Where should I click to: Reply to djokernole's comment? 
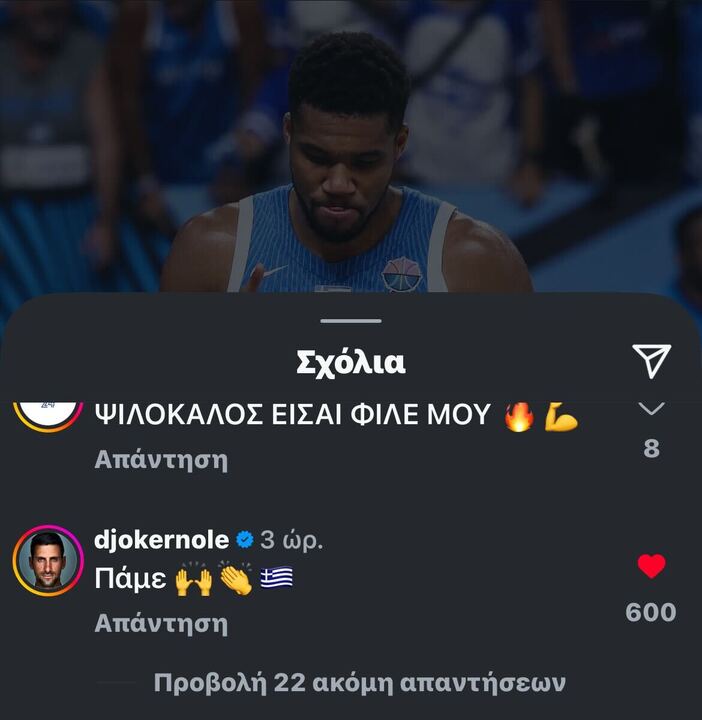[x=160, y=623]
